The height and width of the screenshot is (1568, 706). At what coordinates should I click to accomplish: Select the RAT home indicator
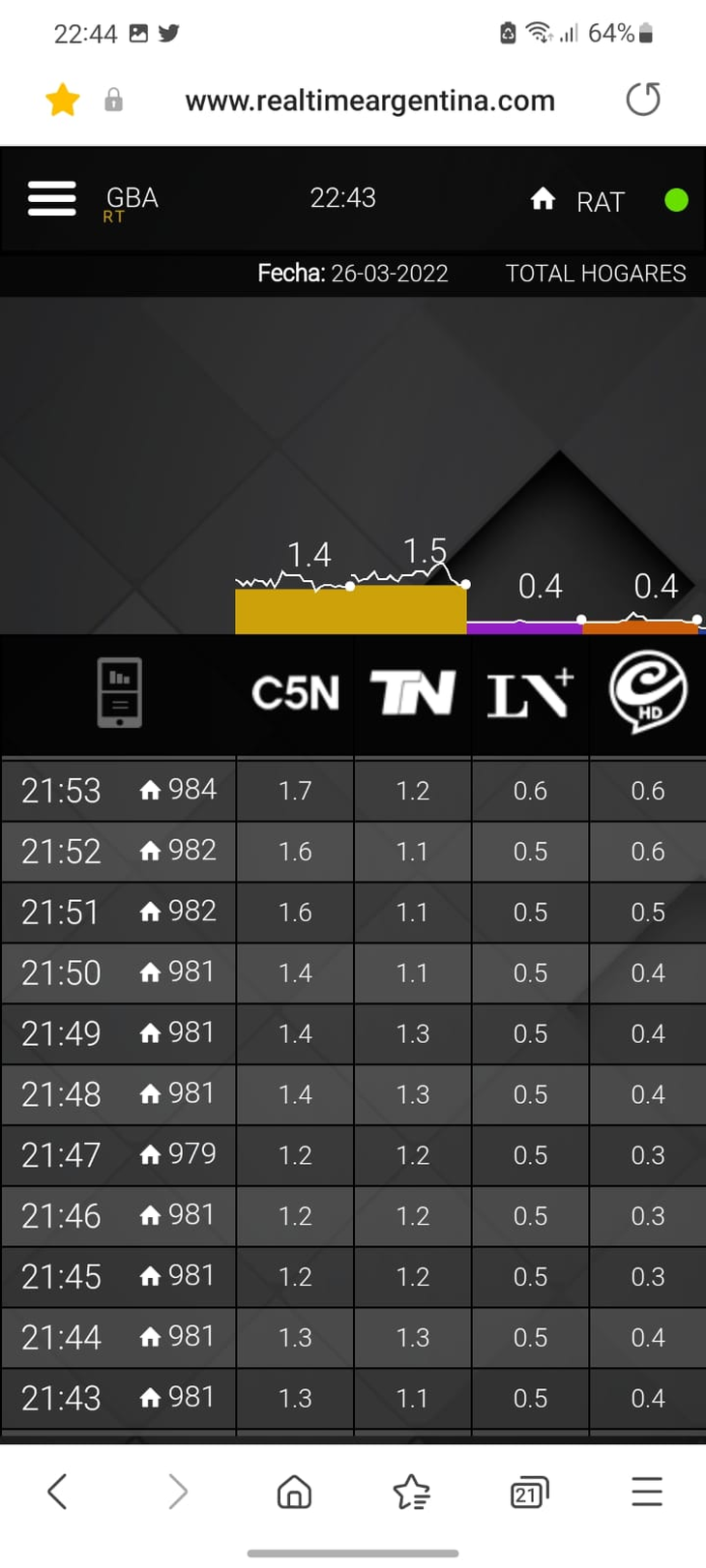tap(578, 201)
